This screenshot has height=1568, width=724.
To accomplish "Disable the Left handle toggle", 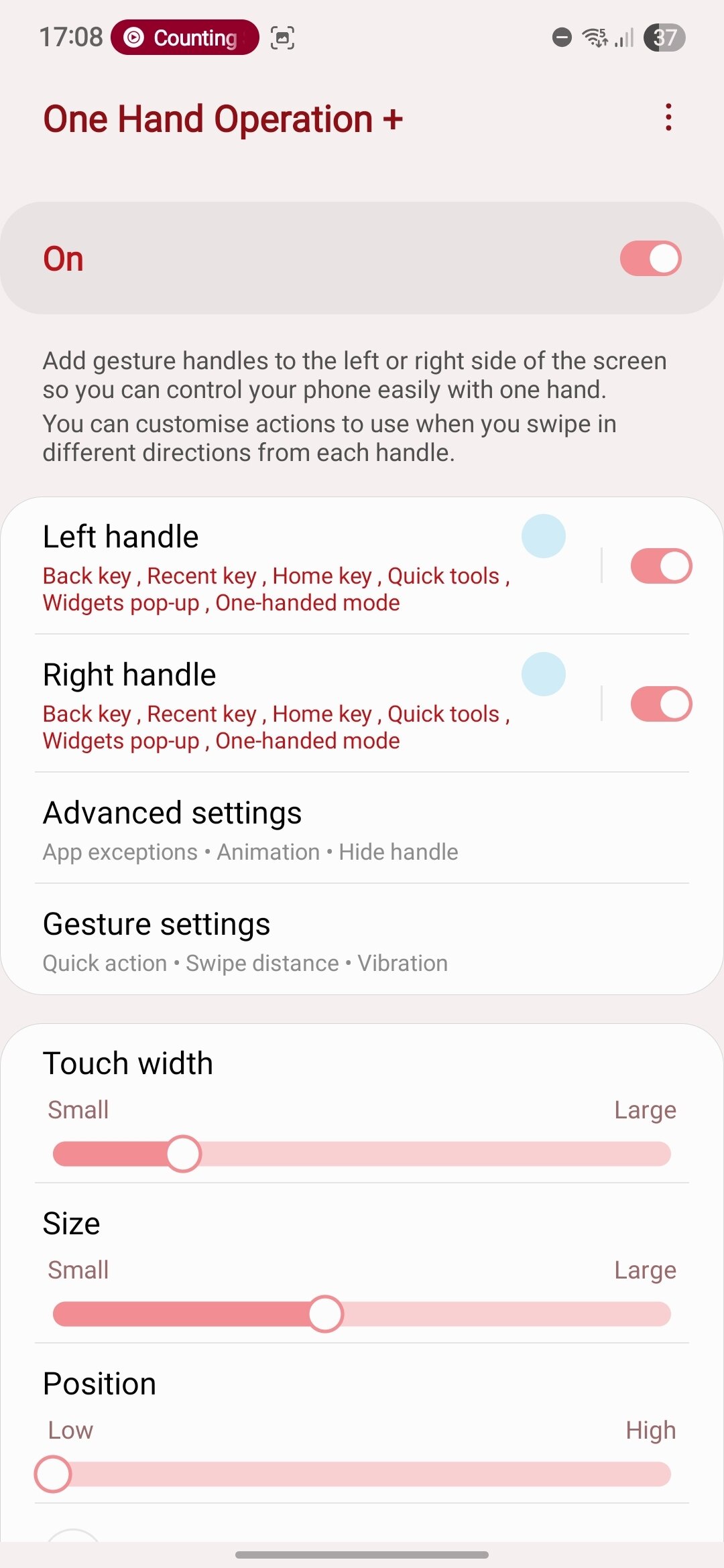I will click(661, 566).
